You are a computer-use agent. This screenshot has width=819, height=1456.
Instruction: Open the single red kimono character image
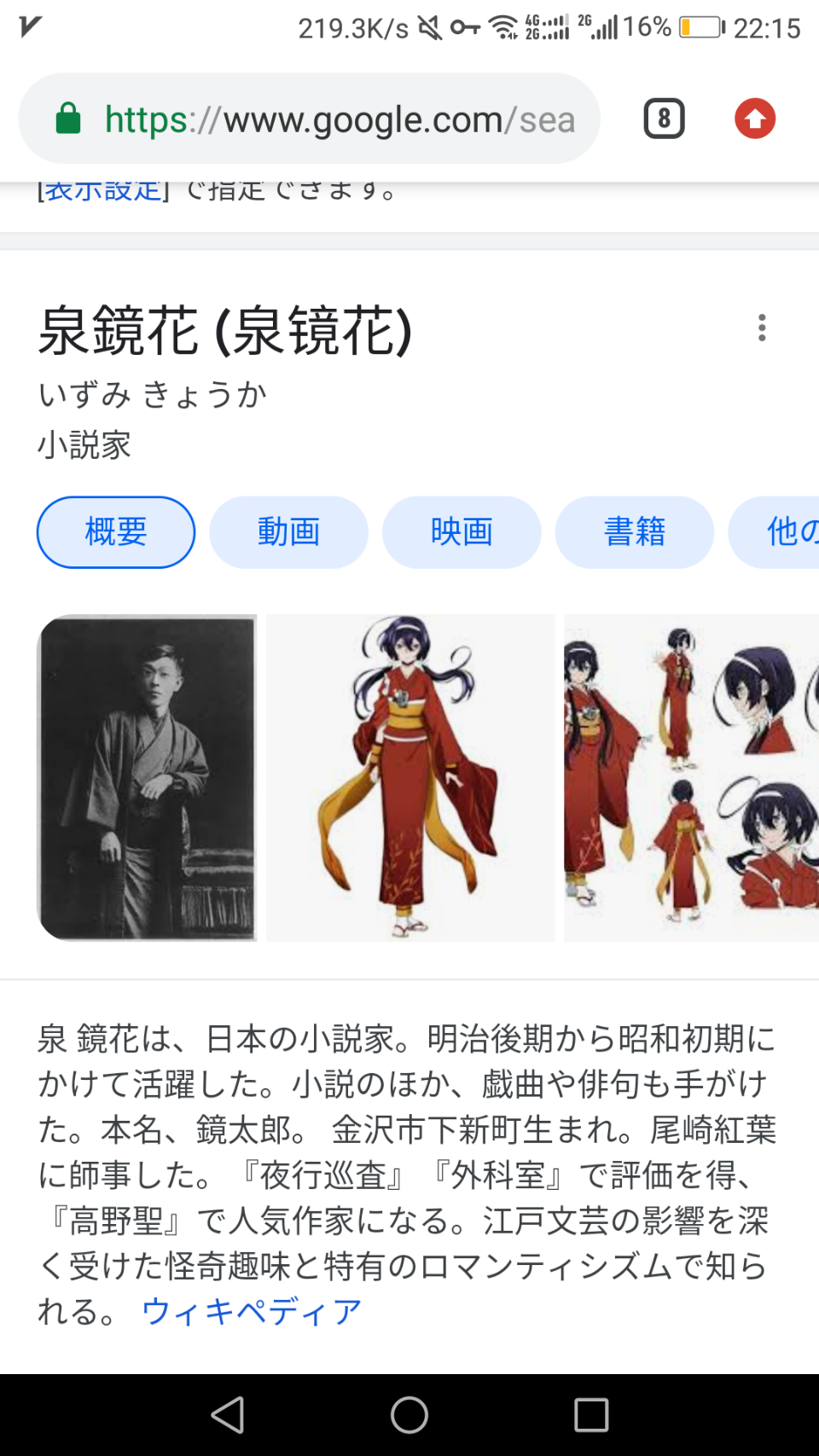(x=410, y=777)
